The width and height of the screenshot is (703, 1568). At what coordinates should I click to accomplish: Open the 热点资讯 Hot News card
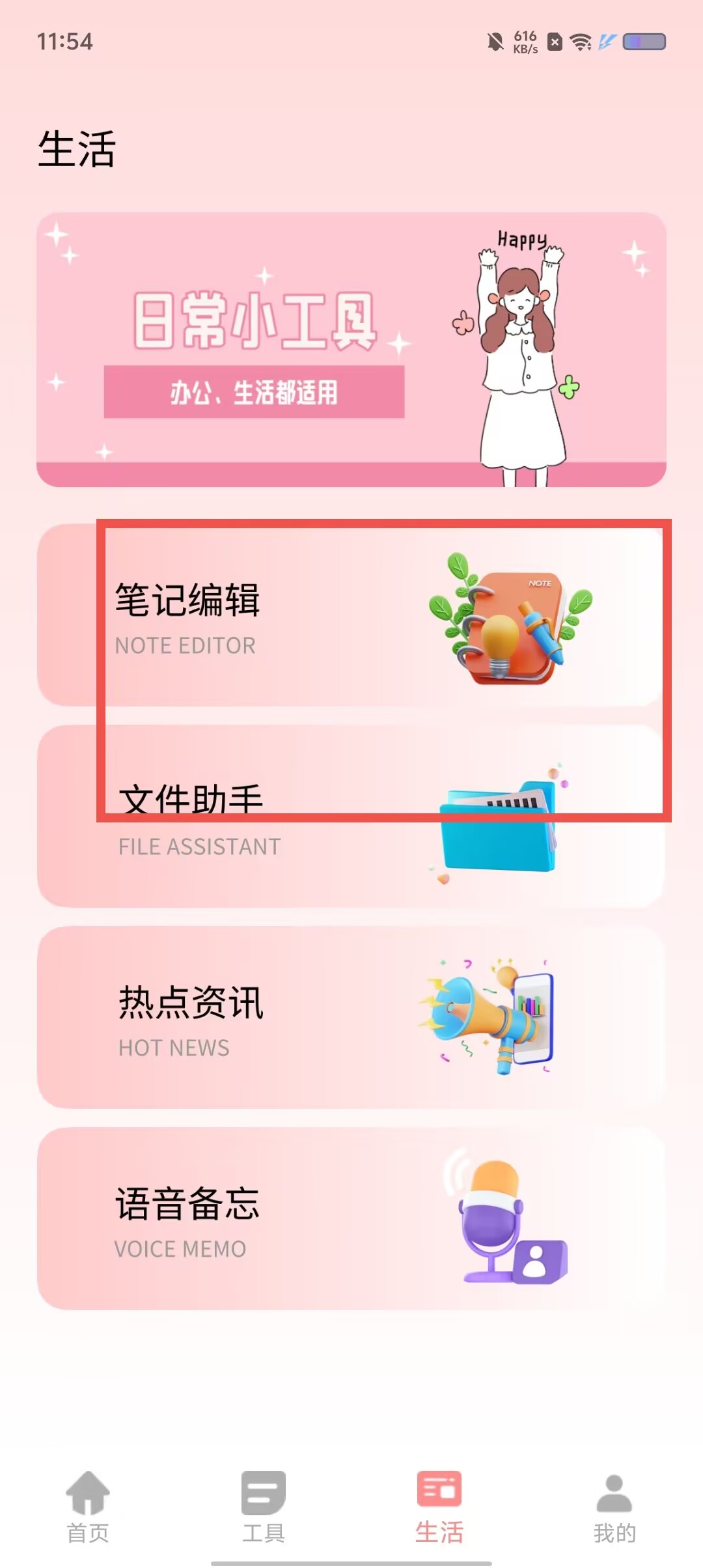351,1018
